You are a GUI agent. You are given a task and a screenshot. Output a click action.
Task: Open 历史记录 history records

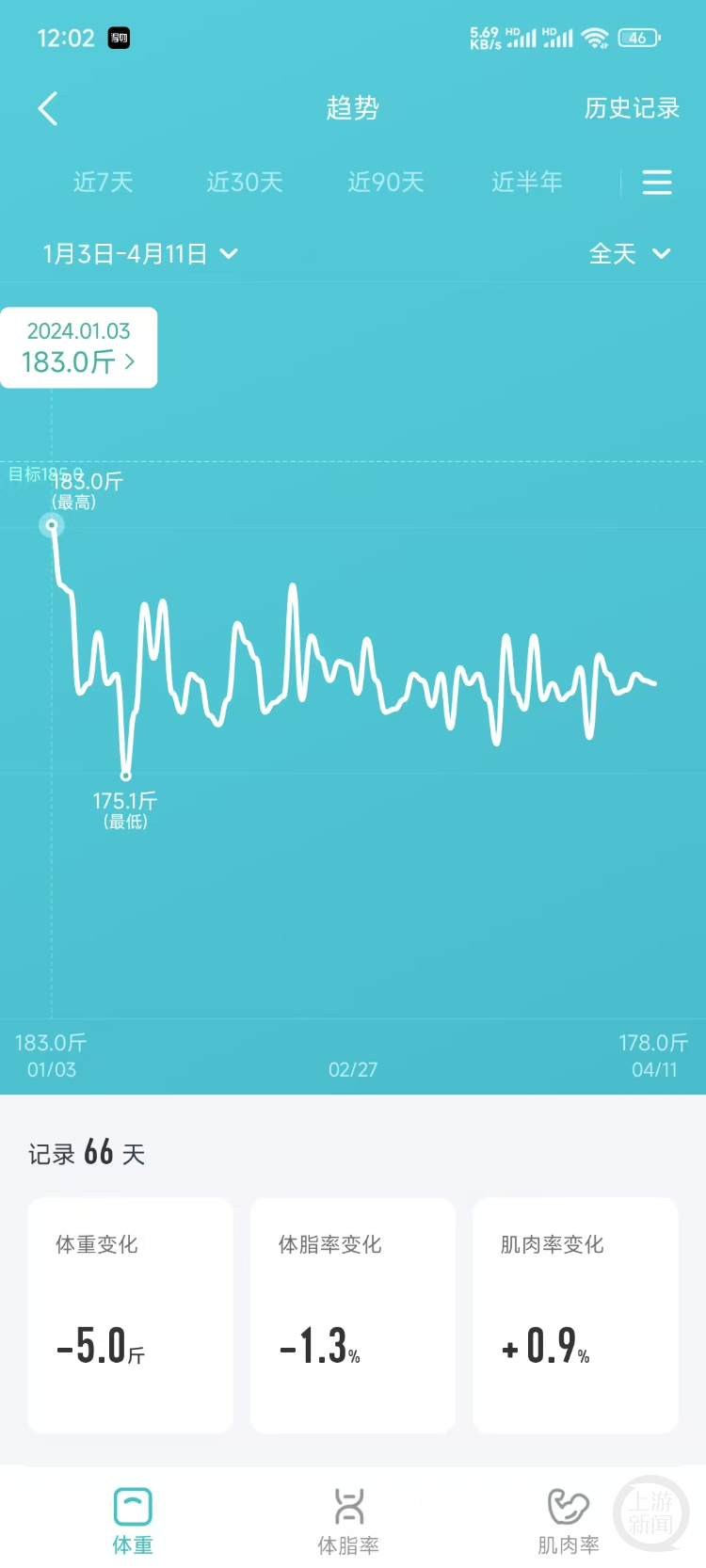click(x=632, y=108)
